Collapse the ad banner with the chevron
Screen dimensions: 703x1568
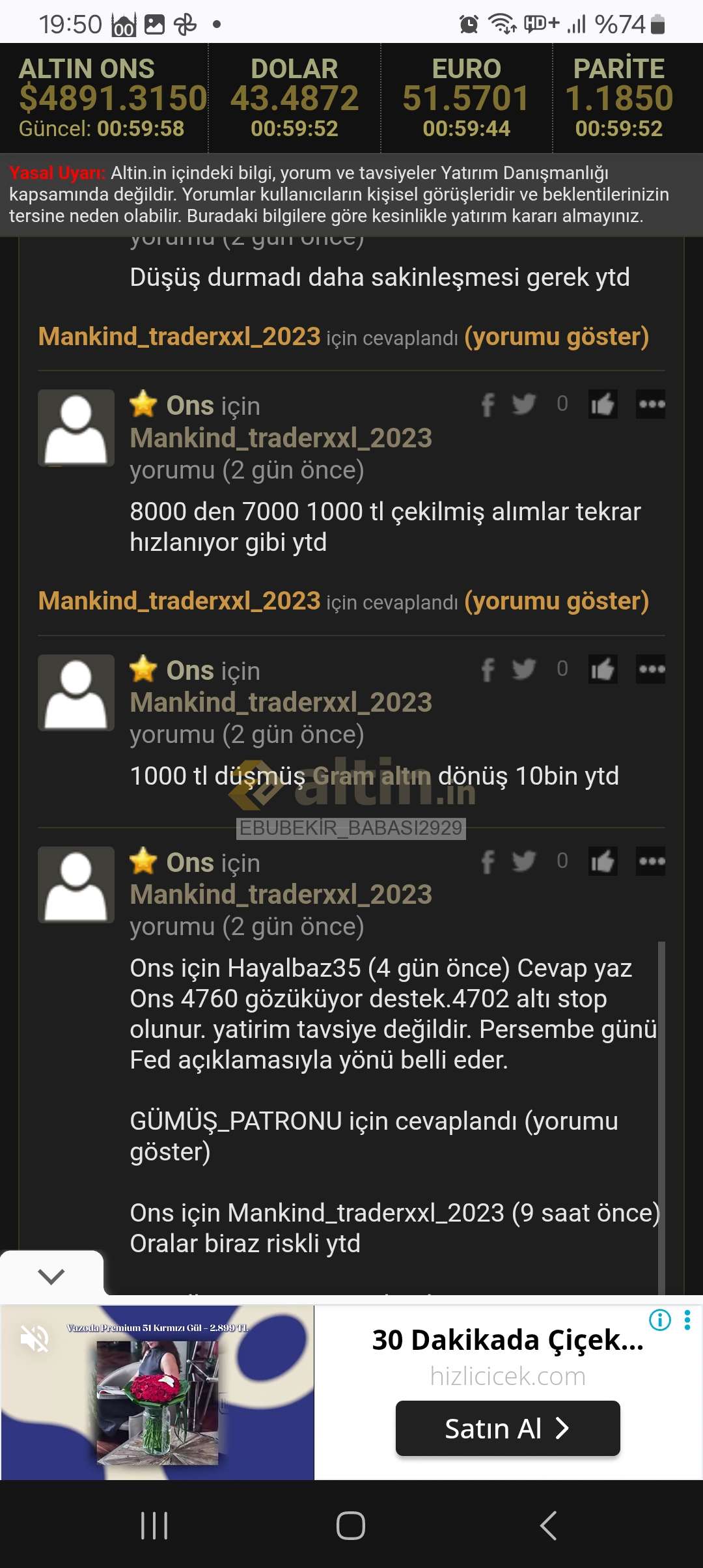tap(51, 1276)
